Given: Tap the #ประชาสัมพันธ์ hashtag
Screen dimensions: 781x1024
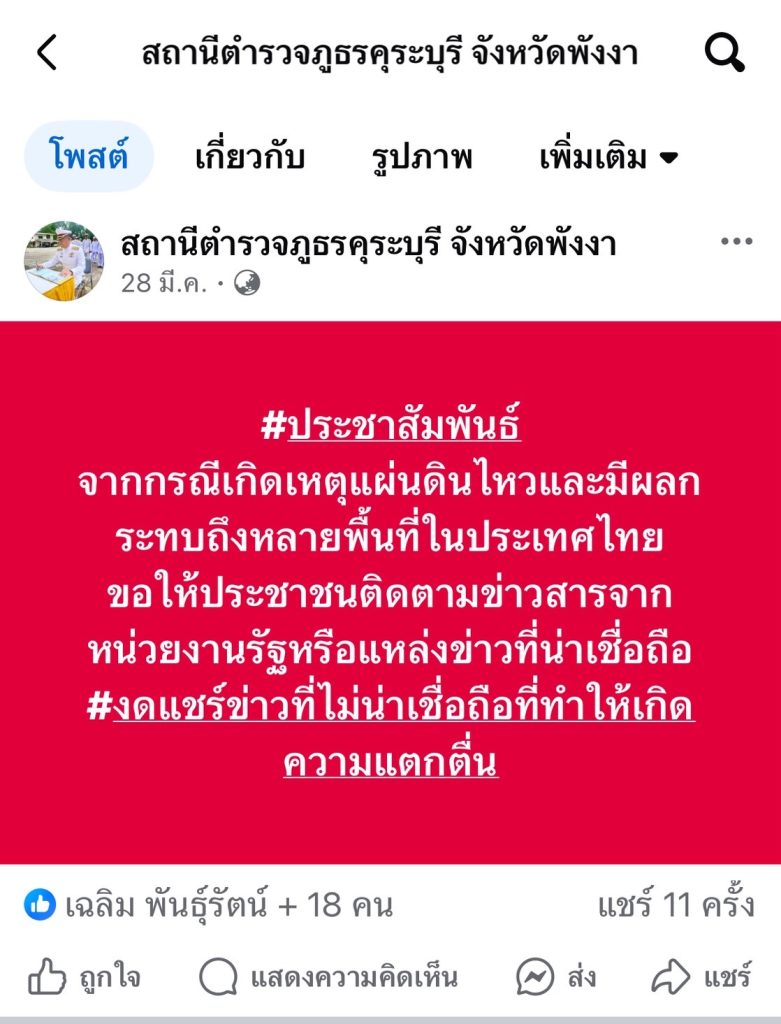Looking at the screenshot, I should click(x=391, y=428).
